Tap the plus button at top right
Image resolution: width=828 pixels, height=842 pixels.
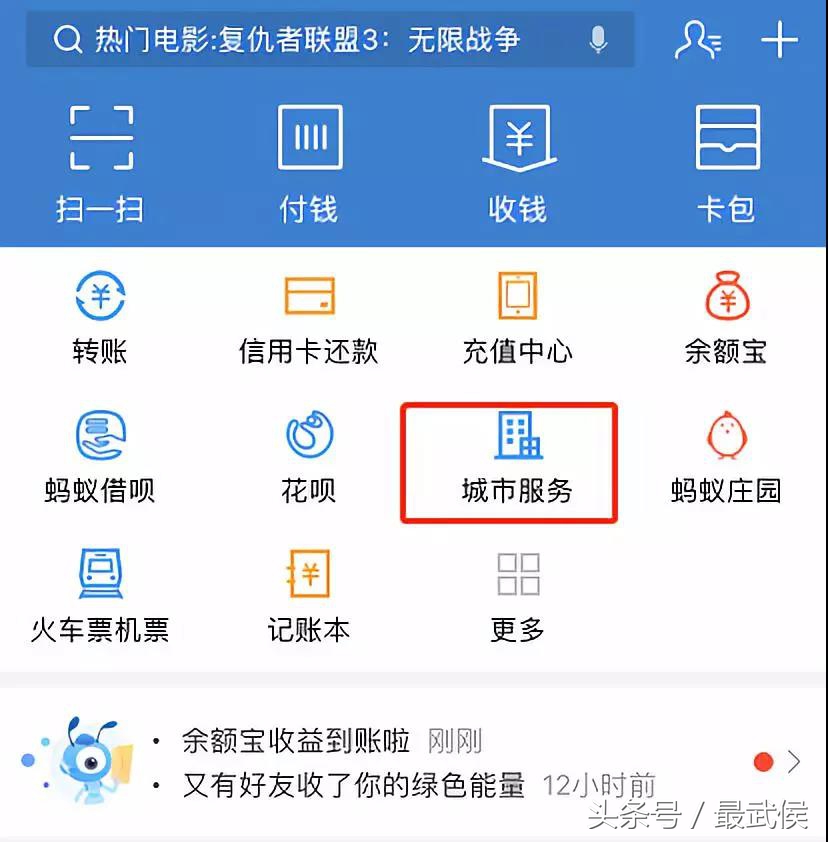[x=779, y=38]
